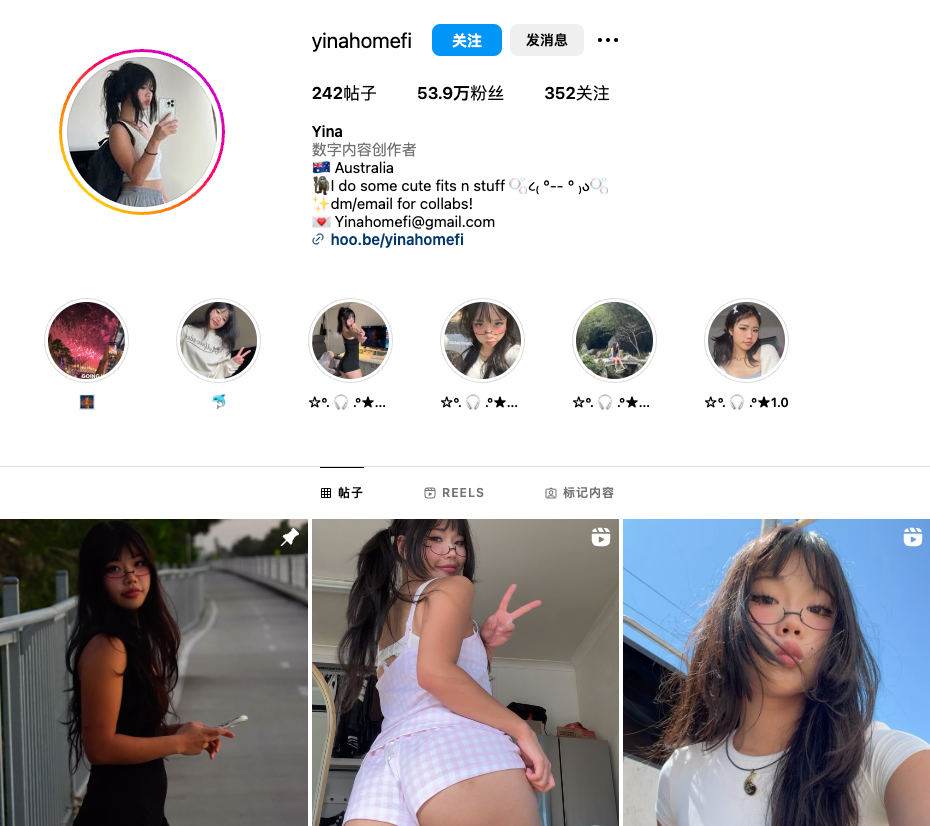Open the hoo.be/yinahomefi link
930x826 pixels.
pyautogui.click(x=396, y=240)
